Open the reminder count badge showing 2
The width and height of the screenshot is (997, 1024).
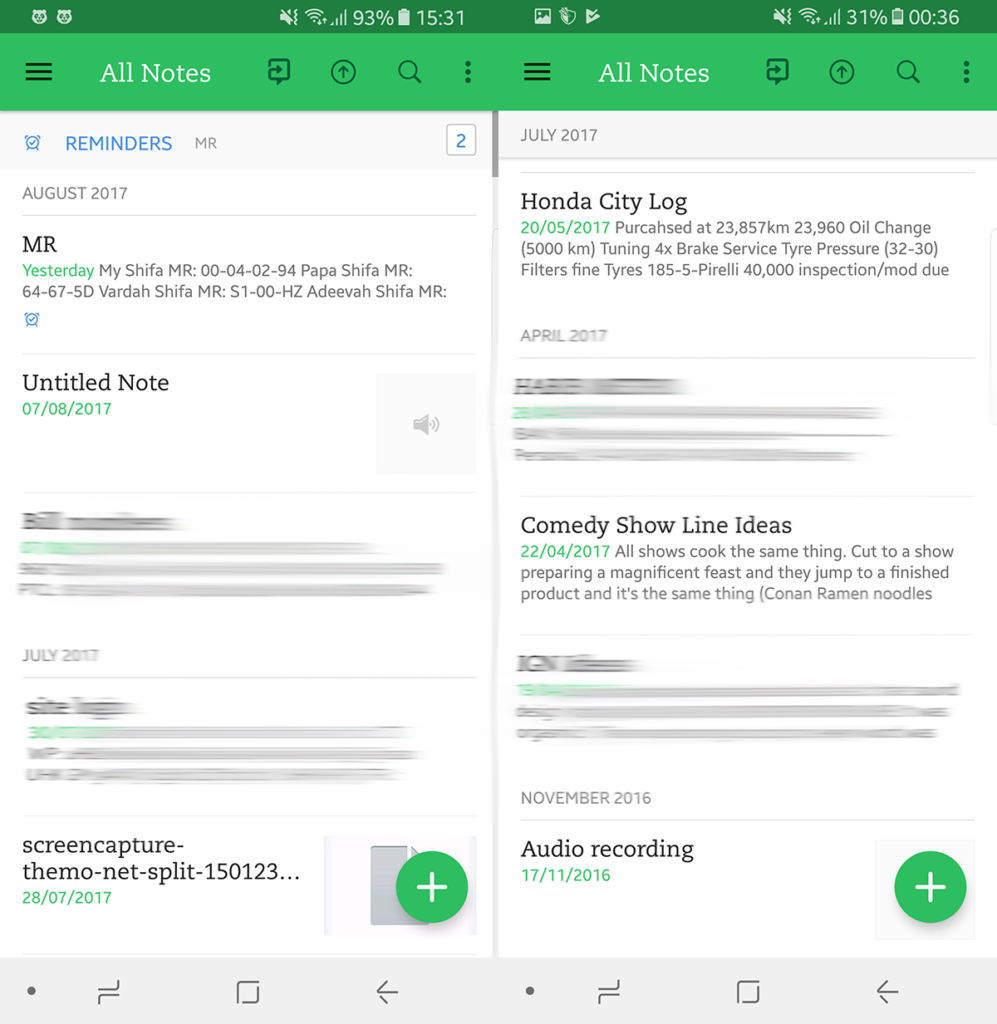[460, 141]
